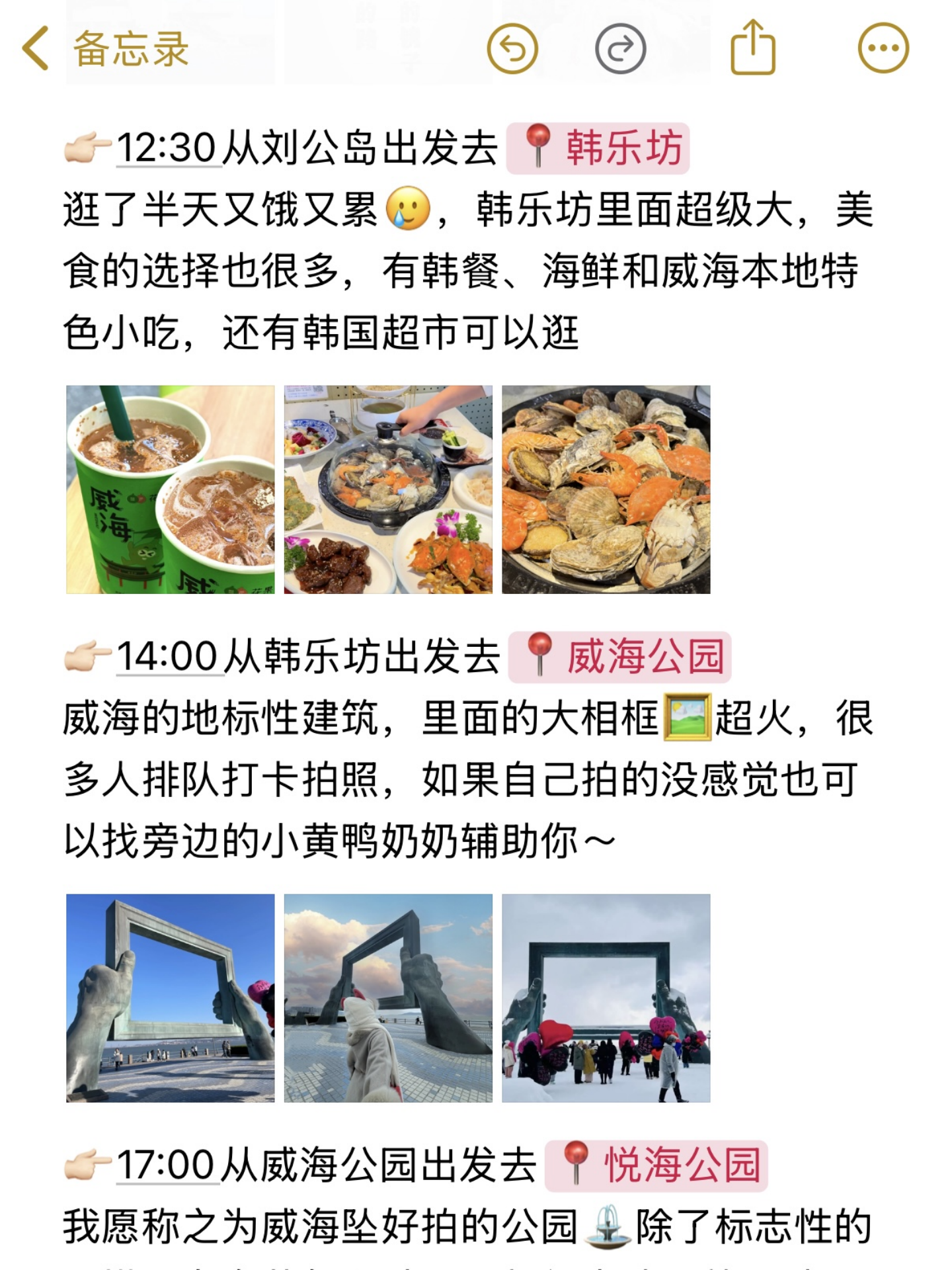Open the more options menu
The image size is (952, 1270).
pos(883,48)
